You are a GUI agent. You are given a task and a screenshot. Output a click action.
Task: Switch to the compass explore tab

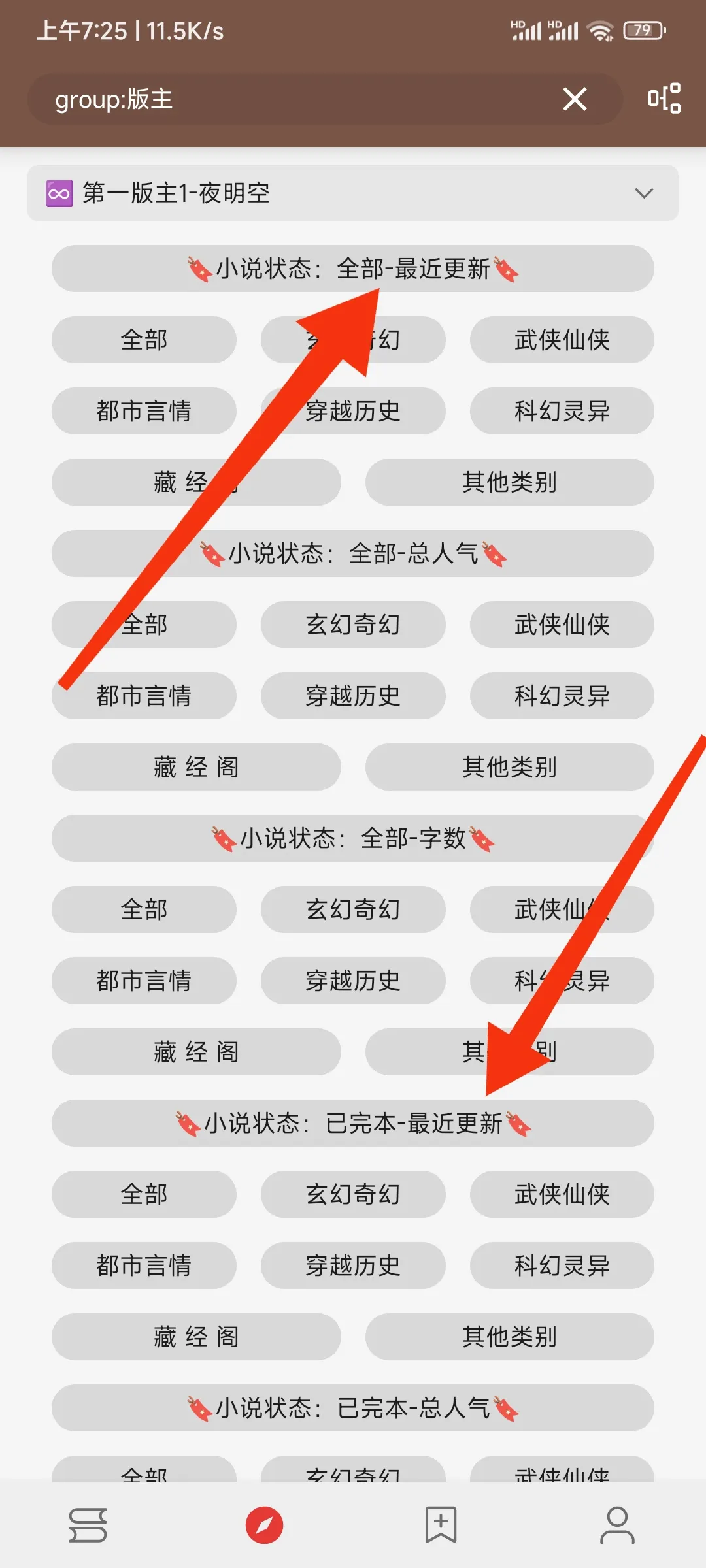click(264, 1526)
